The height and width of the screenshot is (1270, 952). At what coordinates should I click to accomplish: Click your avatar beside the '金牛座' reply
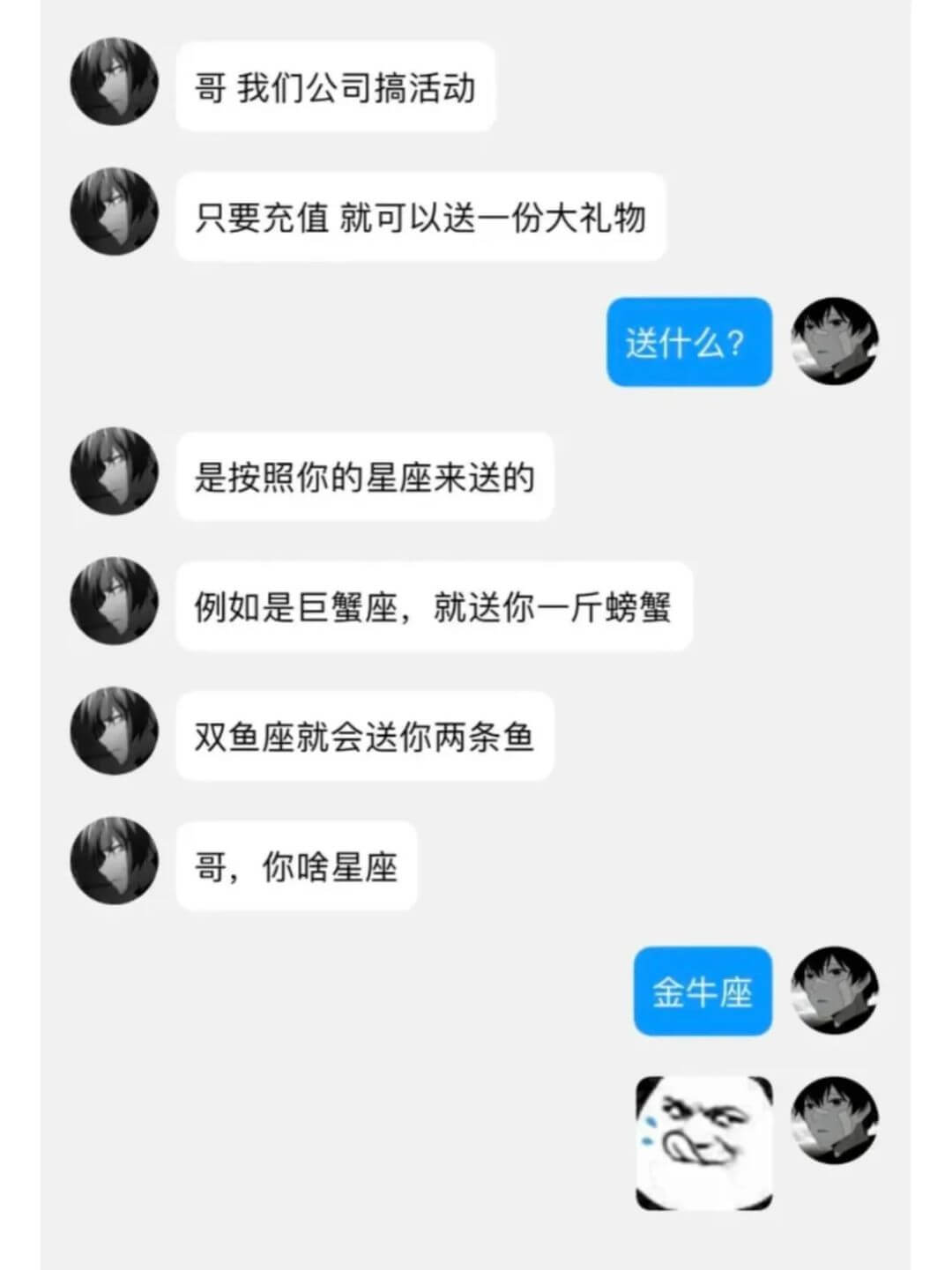pos(833,989)
